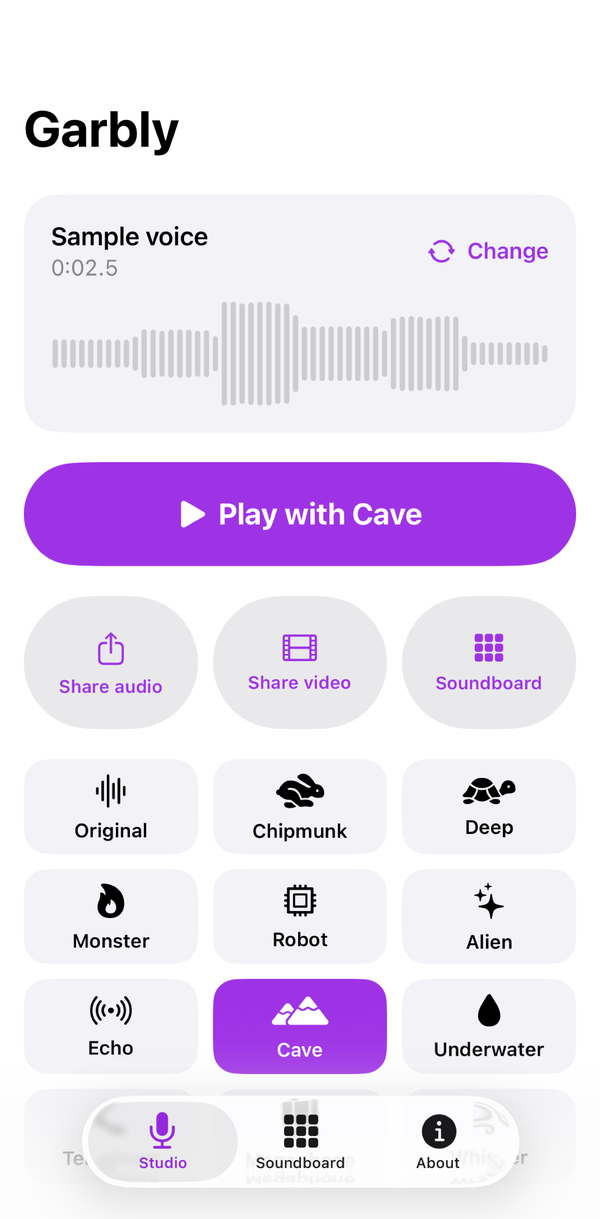Viewport: 600px width, 1219px height.
Task: Choose the Echo voice effect
Action: tap(111, 1026)
